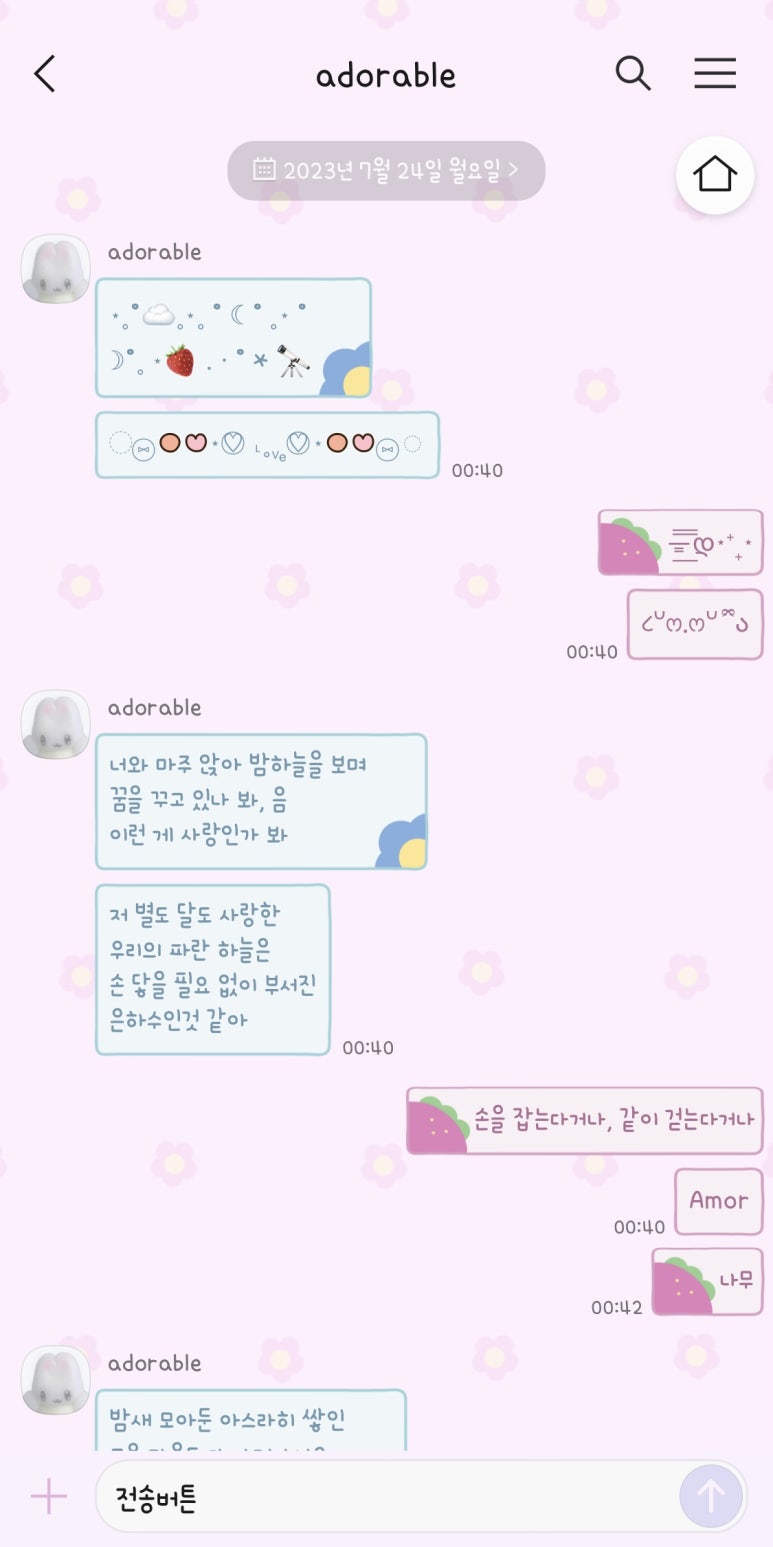Search within this conversation
The width and height of the screenshot is (773, 1547).
tap(633, 73)
